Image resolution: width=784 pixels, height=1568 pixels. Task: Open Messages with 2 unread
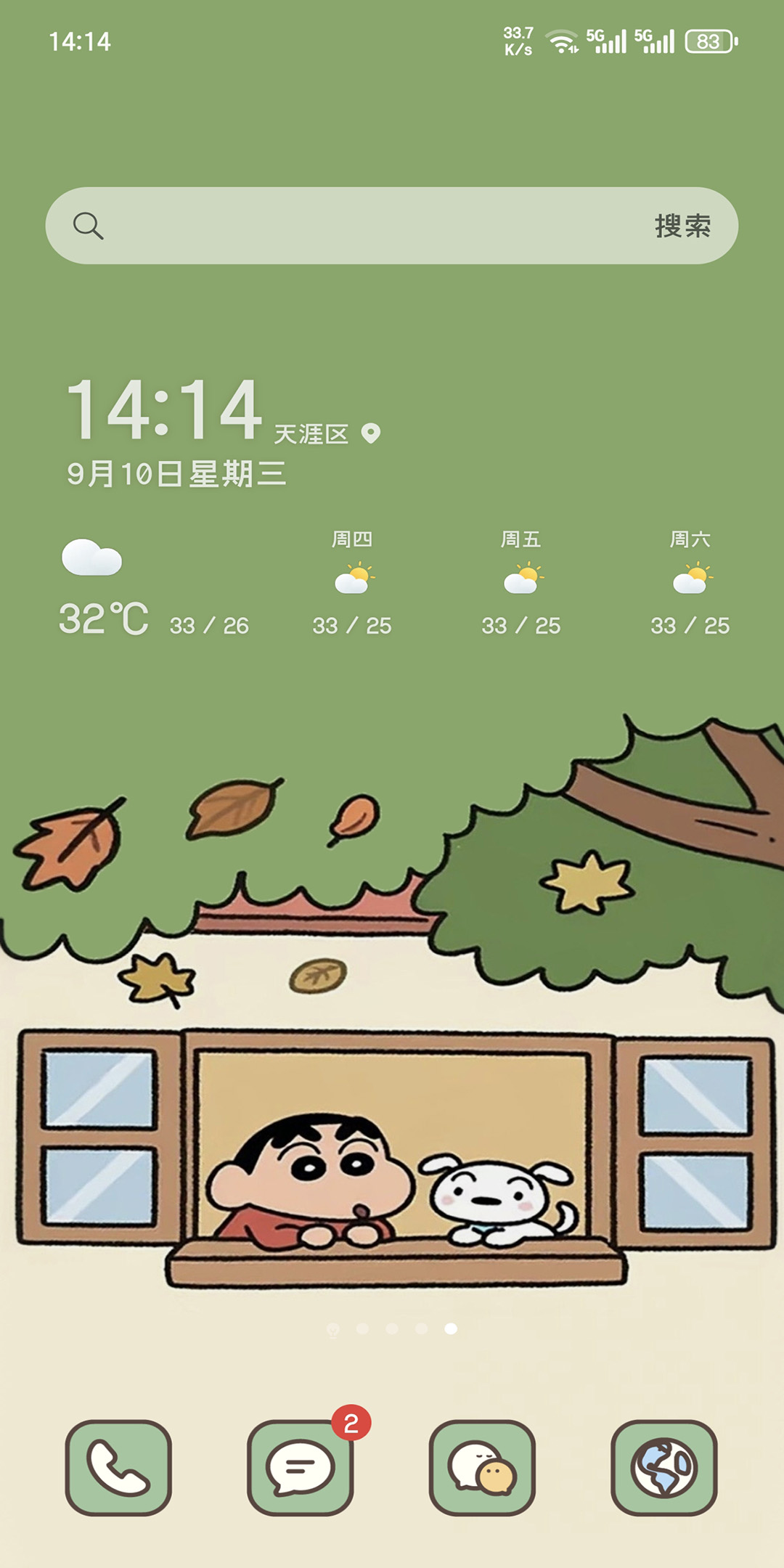pyautogui.click(x=301, y=1468)
